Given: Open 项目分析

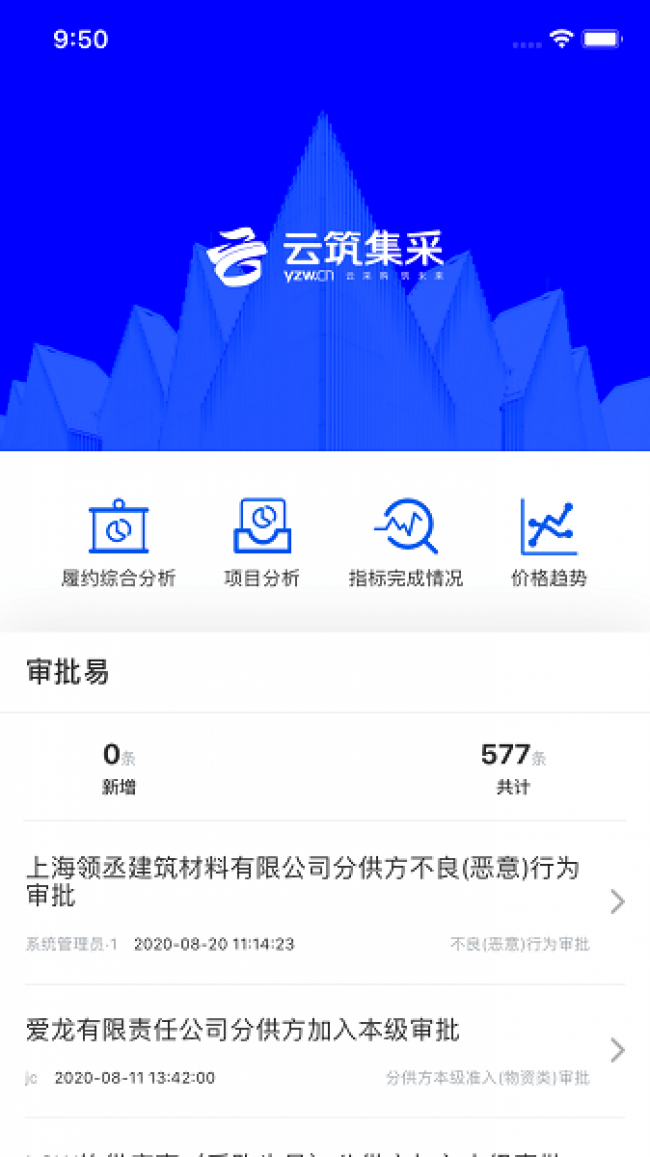Looking at the screenshot, I should point(262,543).
